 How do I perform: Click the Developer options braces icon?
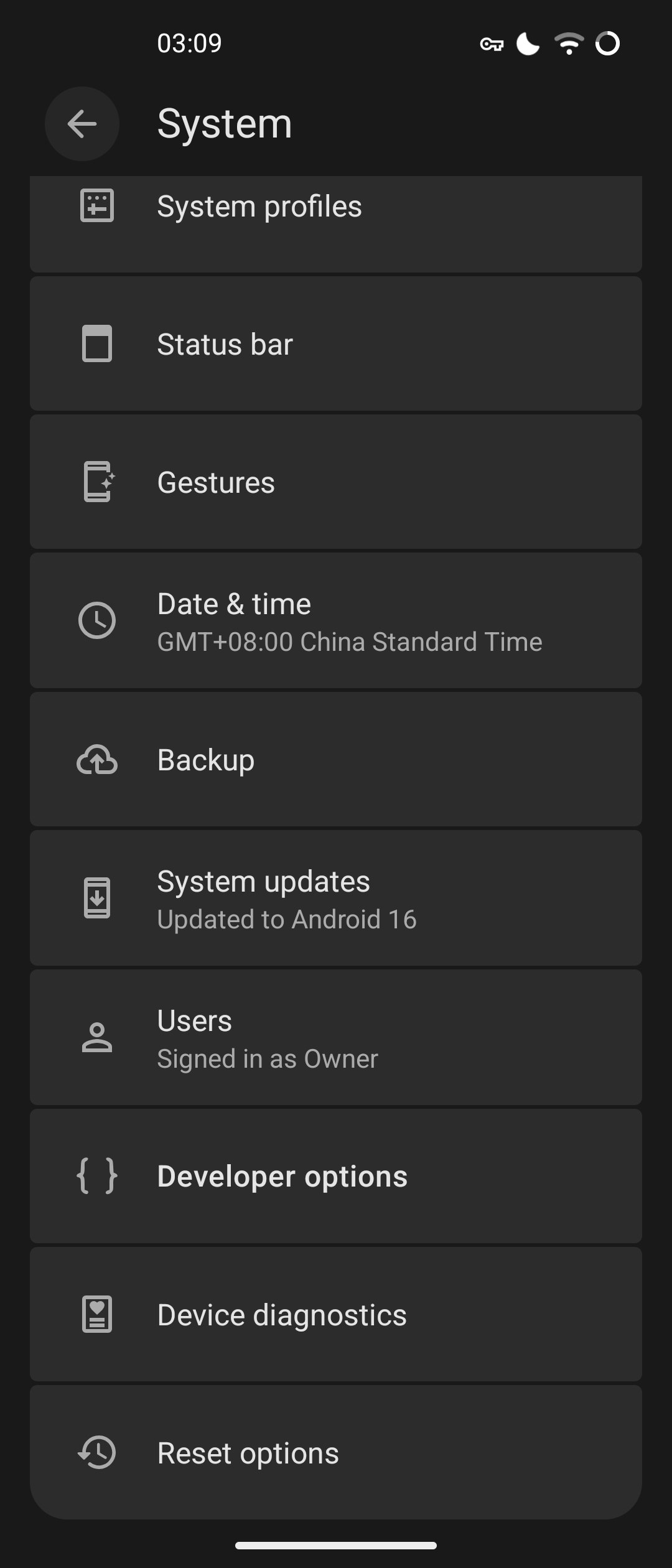point(97,1175)
